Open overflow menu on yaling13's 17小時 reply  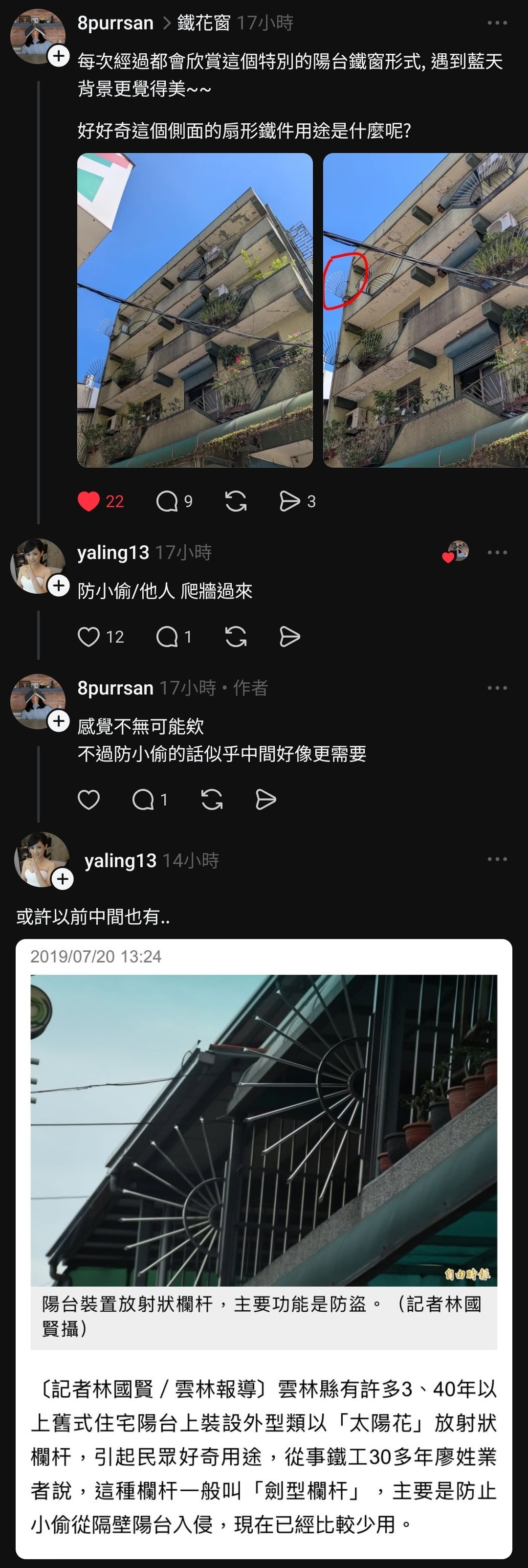(497, 553)
